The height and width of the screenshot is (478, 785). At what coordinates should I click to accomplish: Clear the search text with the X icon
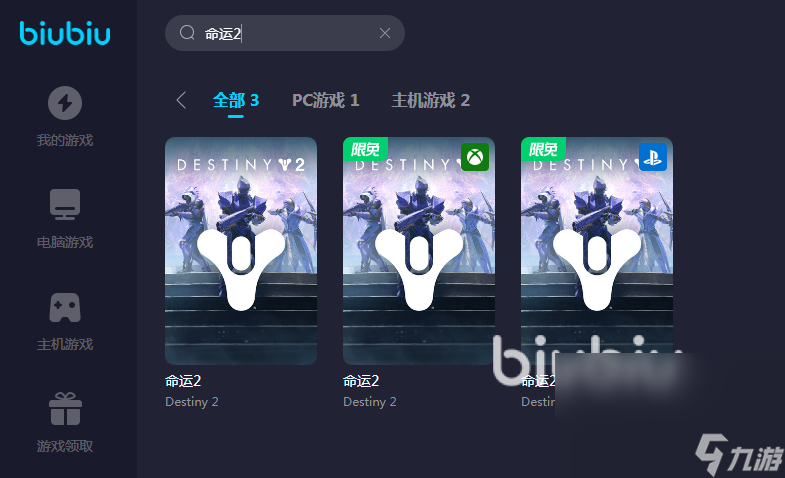385,33
